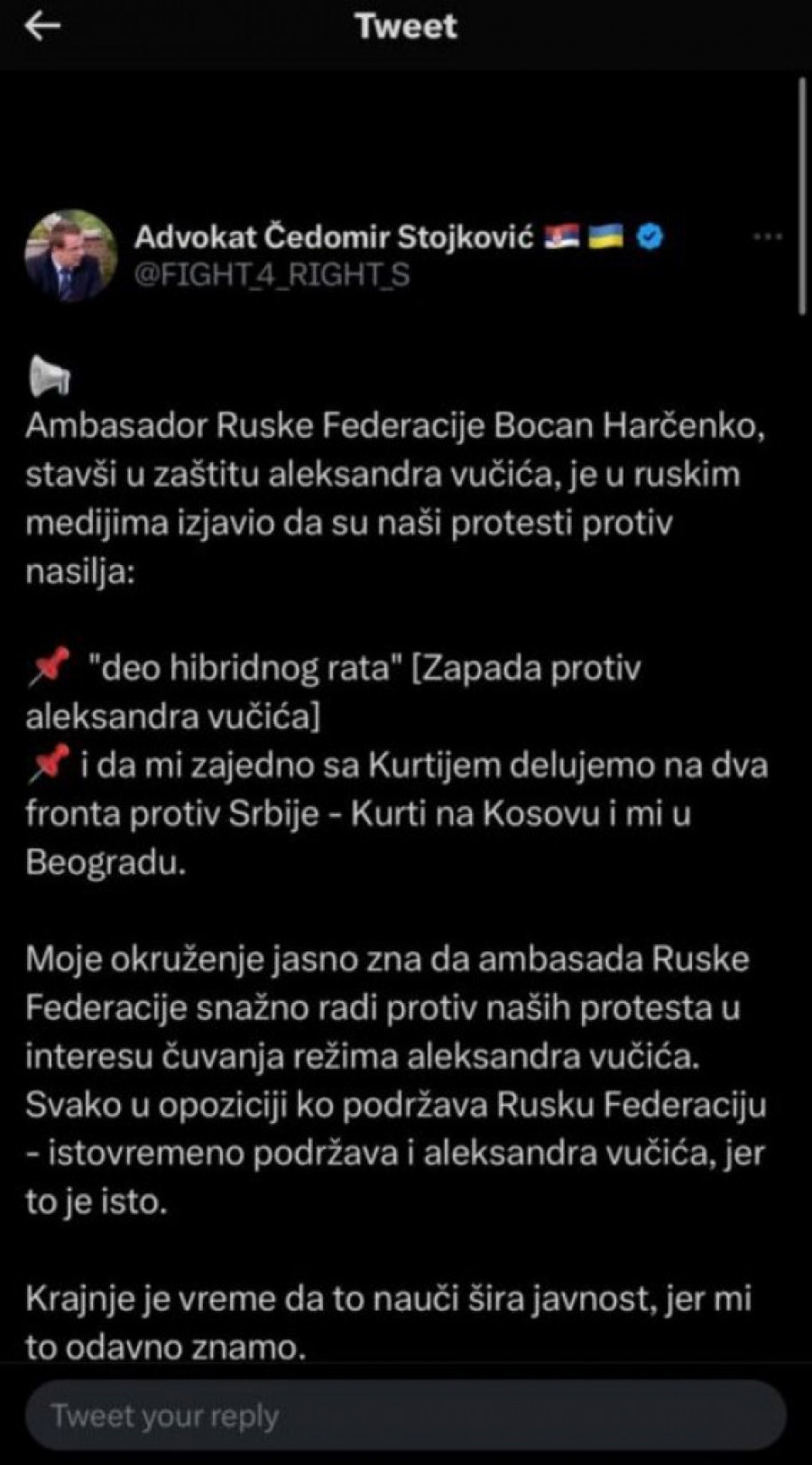Open the tweet's three-dot overflow menu
Viewport: 812px width, 1465px height.
(x=767, y=237)
